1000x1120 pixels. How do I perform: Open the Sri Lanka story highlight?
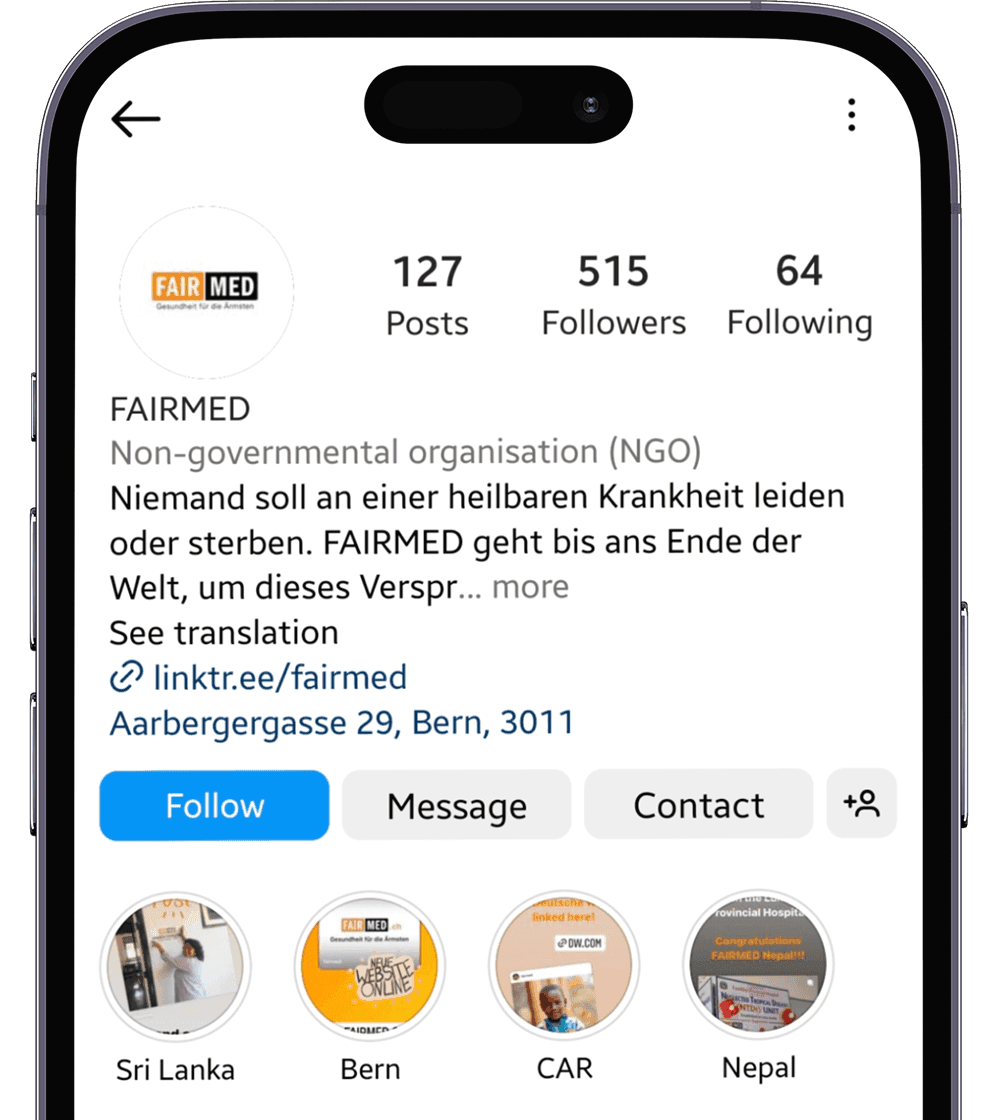(x=176, y=967)
